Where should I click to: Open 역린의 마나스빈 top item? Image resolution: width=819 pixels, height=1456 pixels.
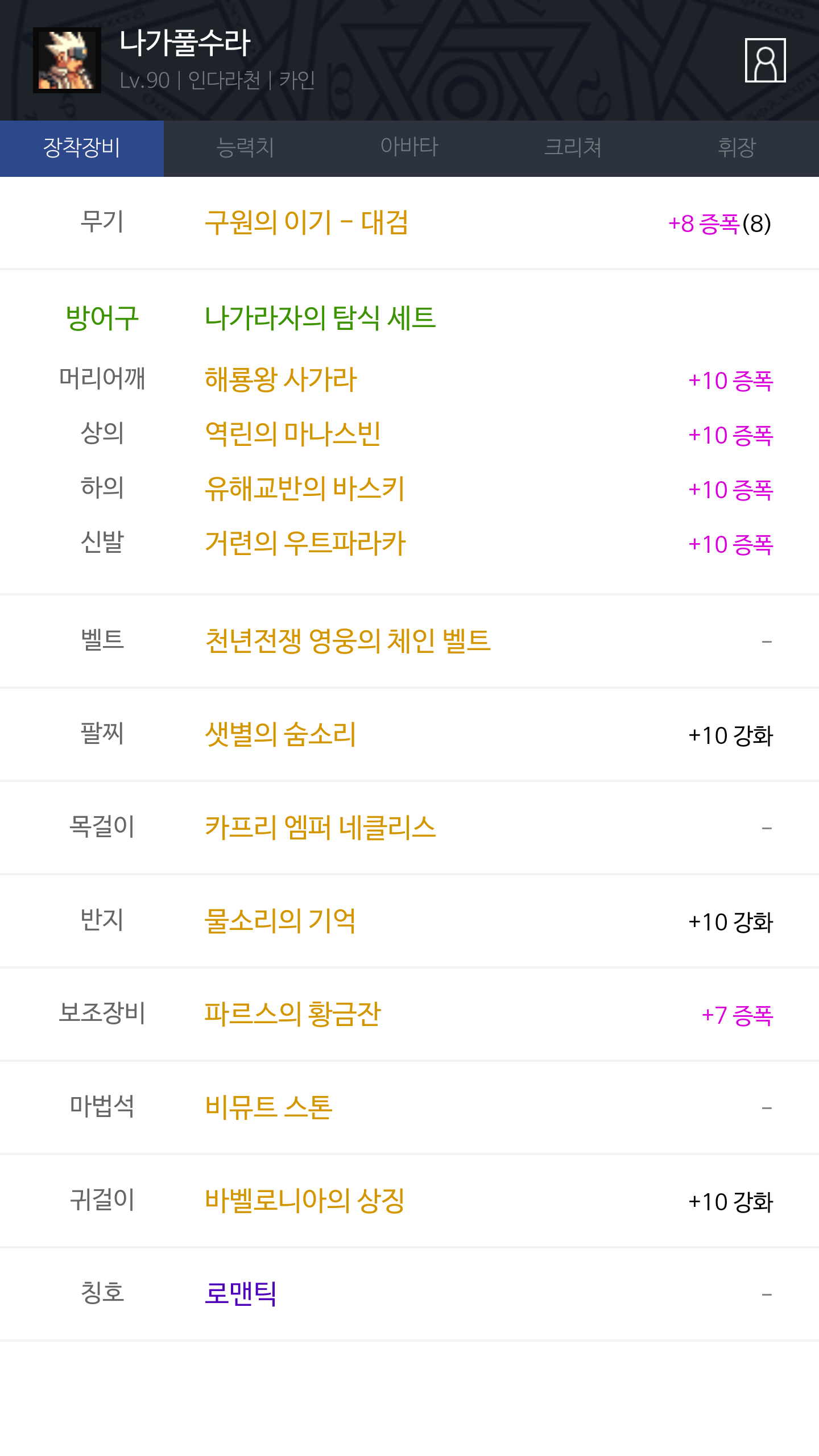click(293, 434)
